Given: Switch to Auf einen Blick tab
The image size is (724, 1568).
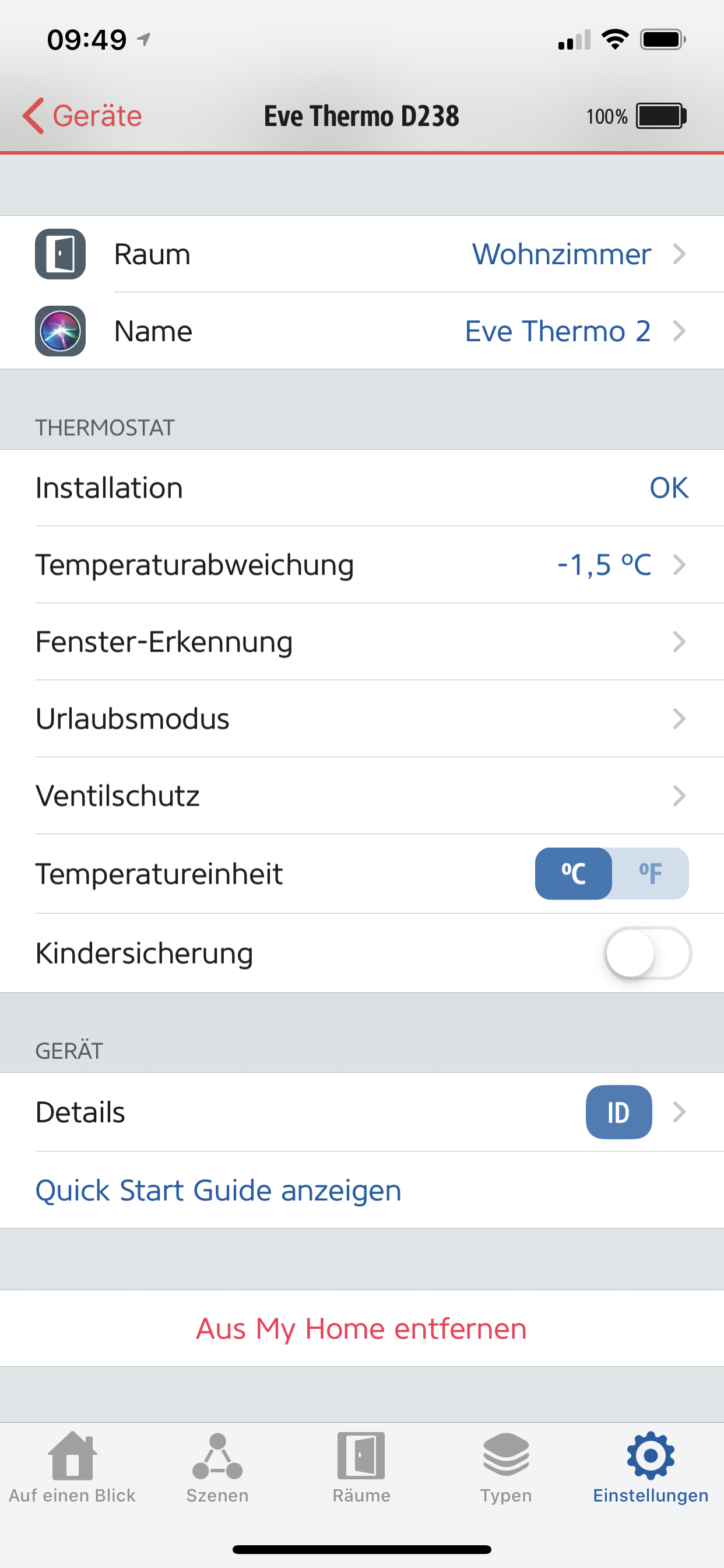Looking at the screenshot, I should [x=72, y=1467].
